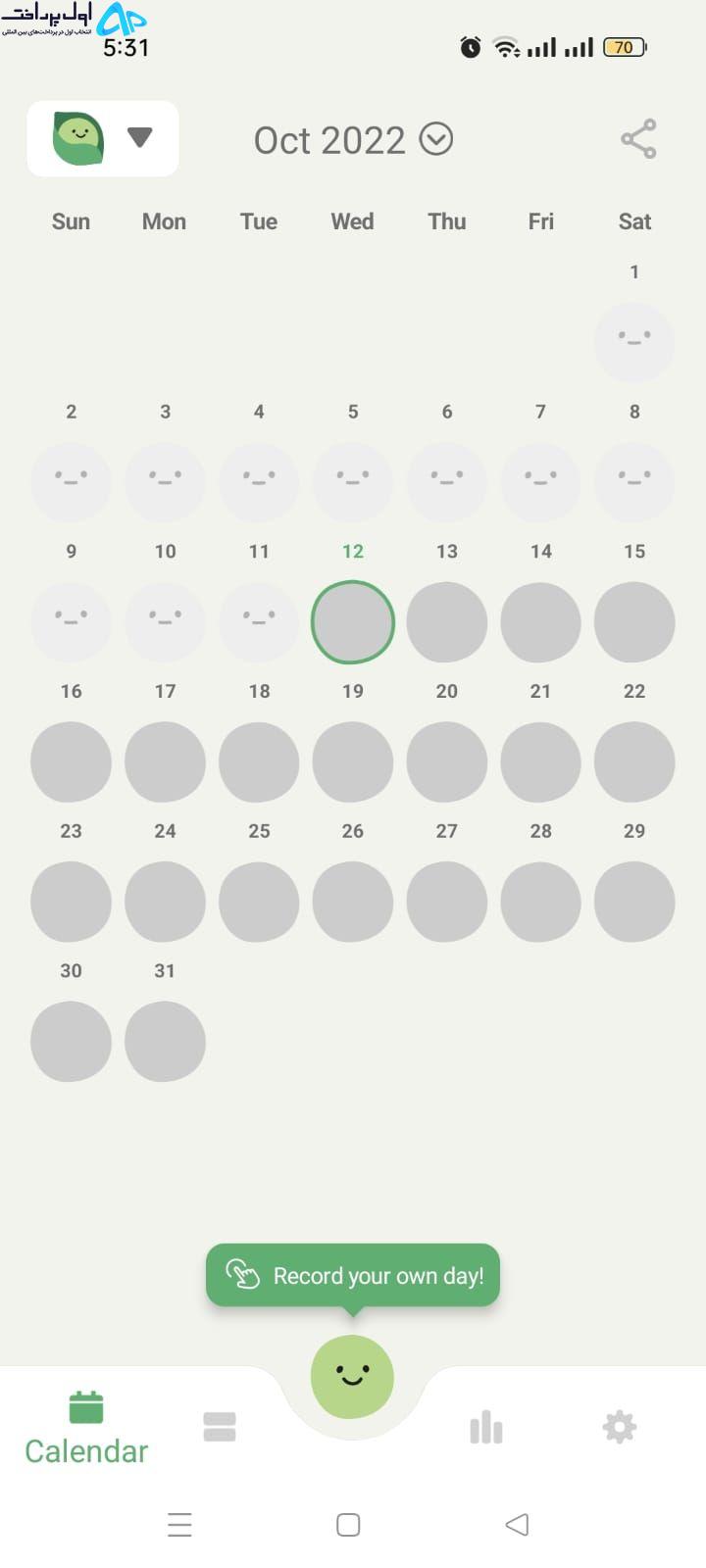Open the mood entry for October 1
Image resolution: width=706 pixels, height=1568 pixels.
point(634,342)
